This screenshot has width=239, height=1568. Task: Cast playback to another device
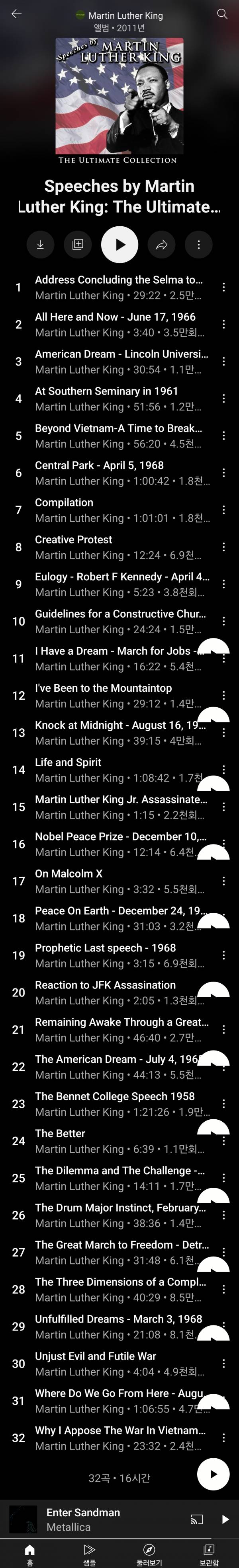click(x=197, y=1519)
